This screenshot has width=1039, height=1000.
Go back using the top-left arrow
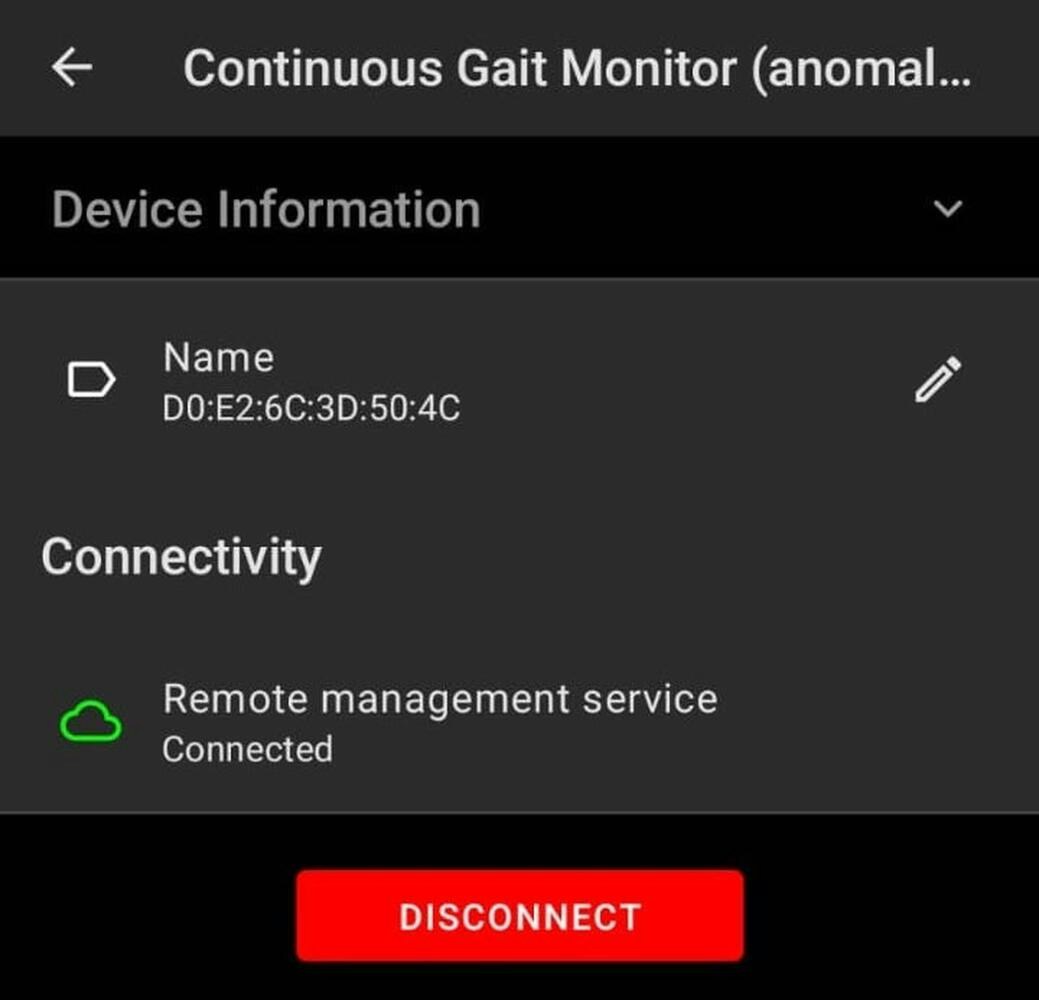pyautogui.click(x=72, y=68)
